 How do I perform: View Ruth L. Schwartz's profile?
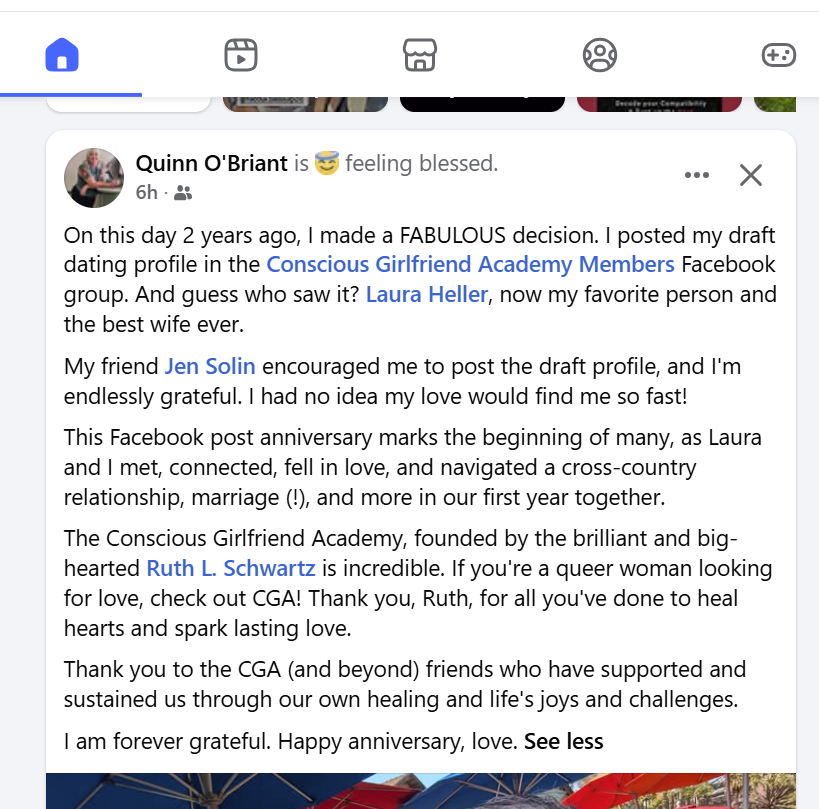(231, 568)
